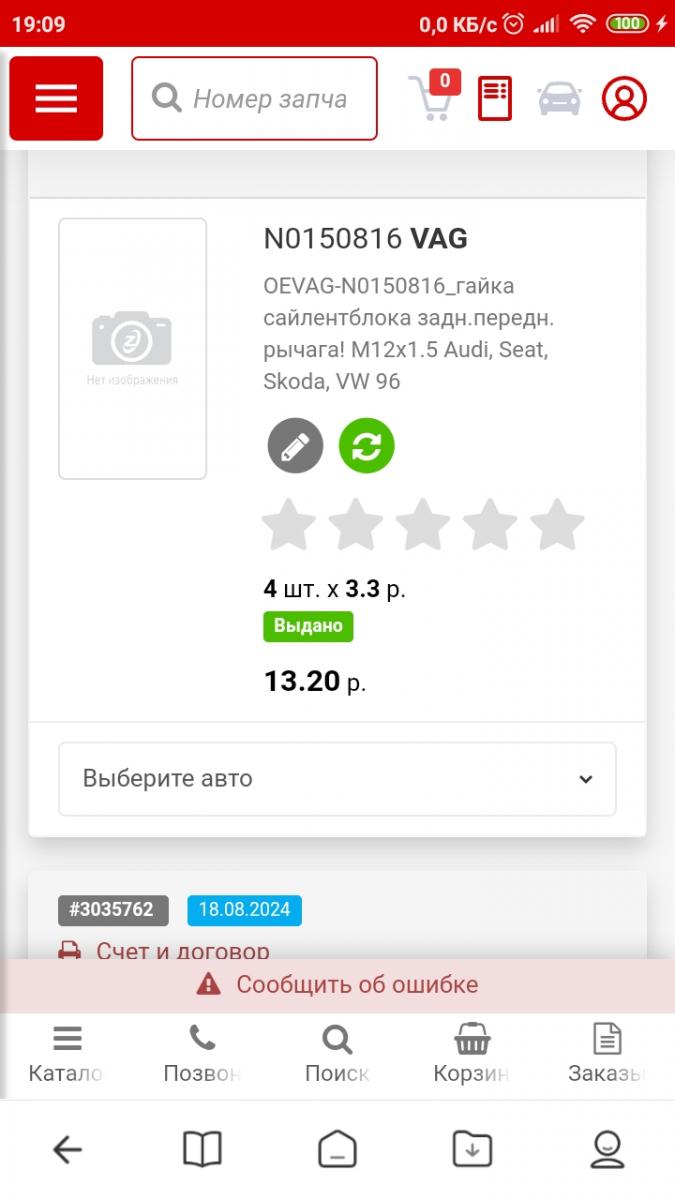Tap the green refresh arrows button
The height and width of the screenshot is (1200, 675).
coord(367,446)
